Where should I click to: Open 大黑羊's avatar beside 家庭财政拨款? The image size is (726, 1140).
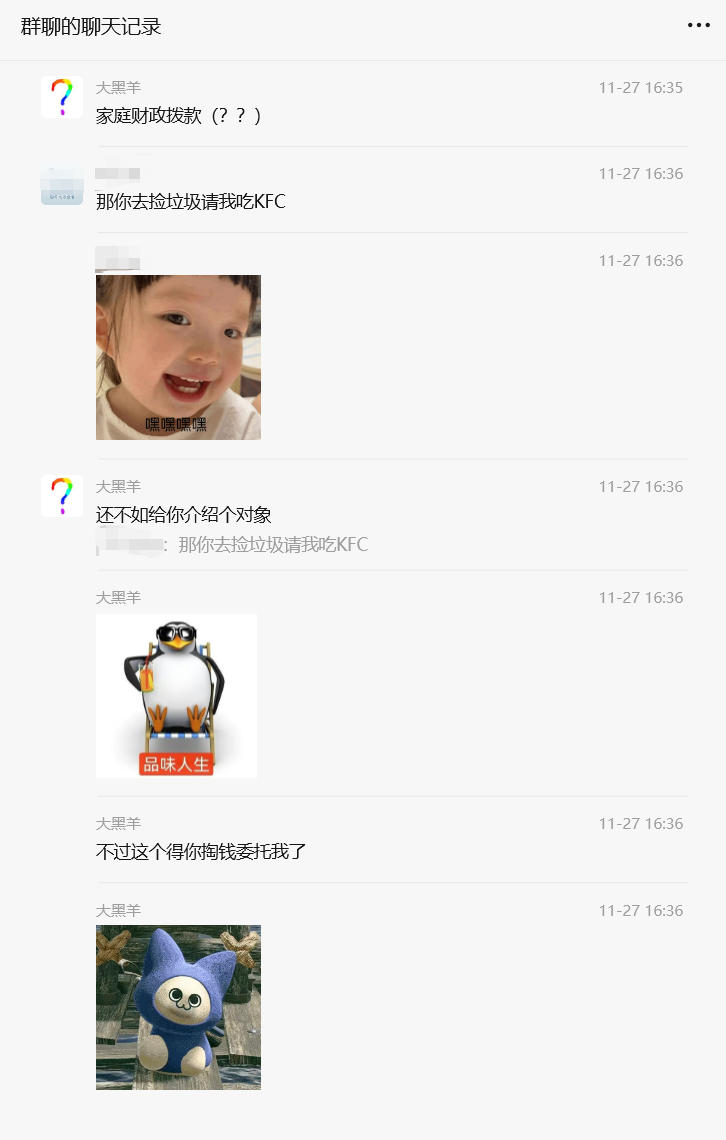pyautogui.click(x=62, y=98)
